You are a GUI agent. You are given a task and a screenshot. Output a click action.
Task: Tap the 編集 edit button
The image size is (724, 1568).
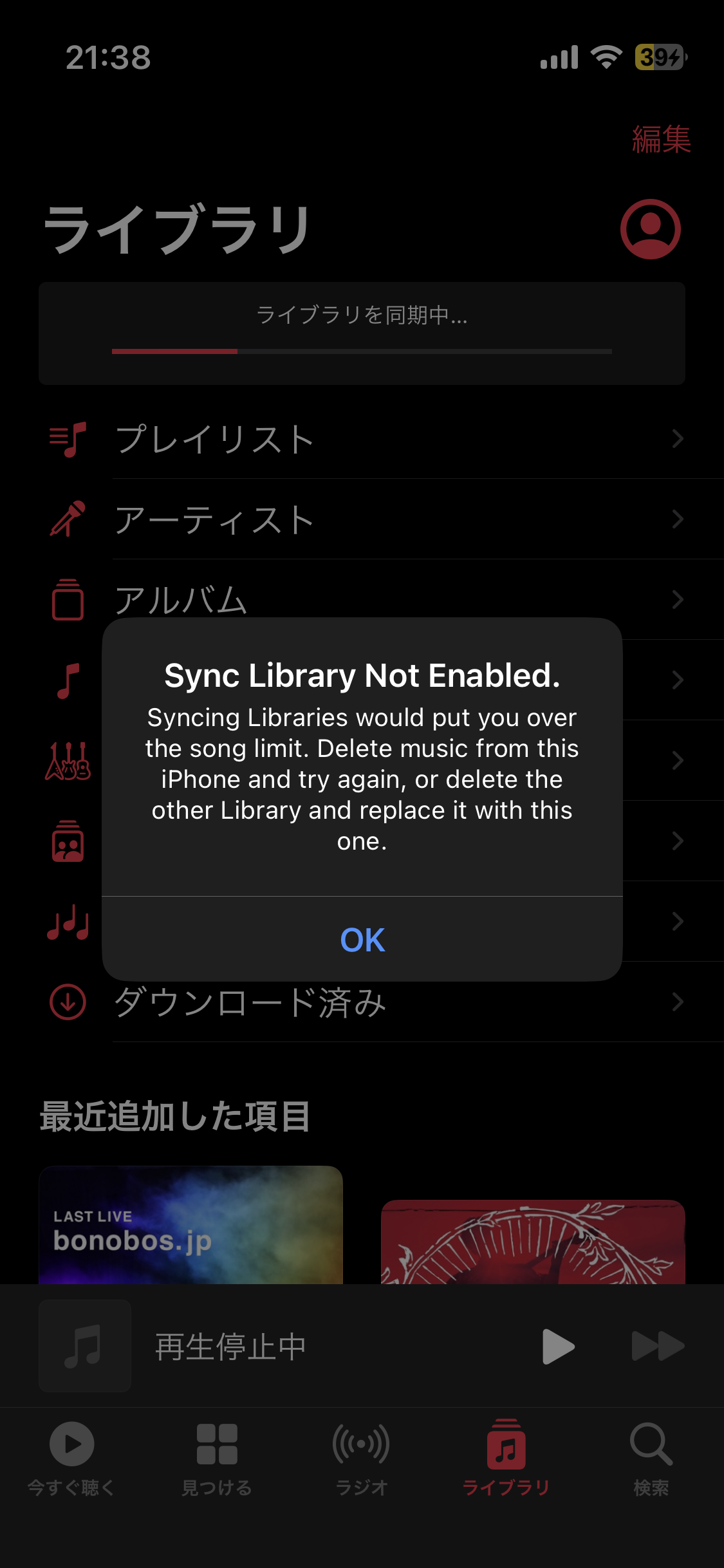661,140
